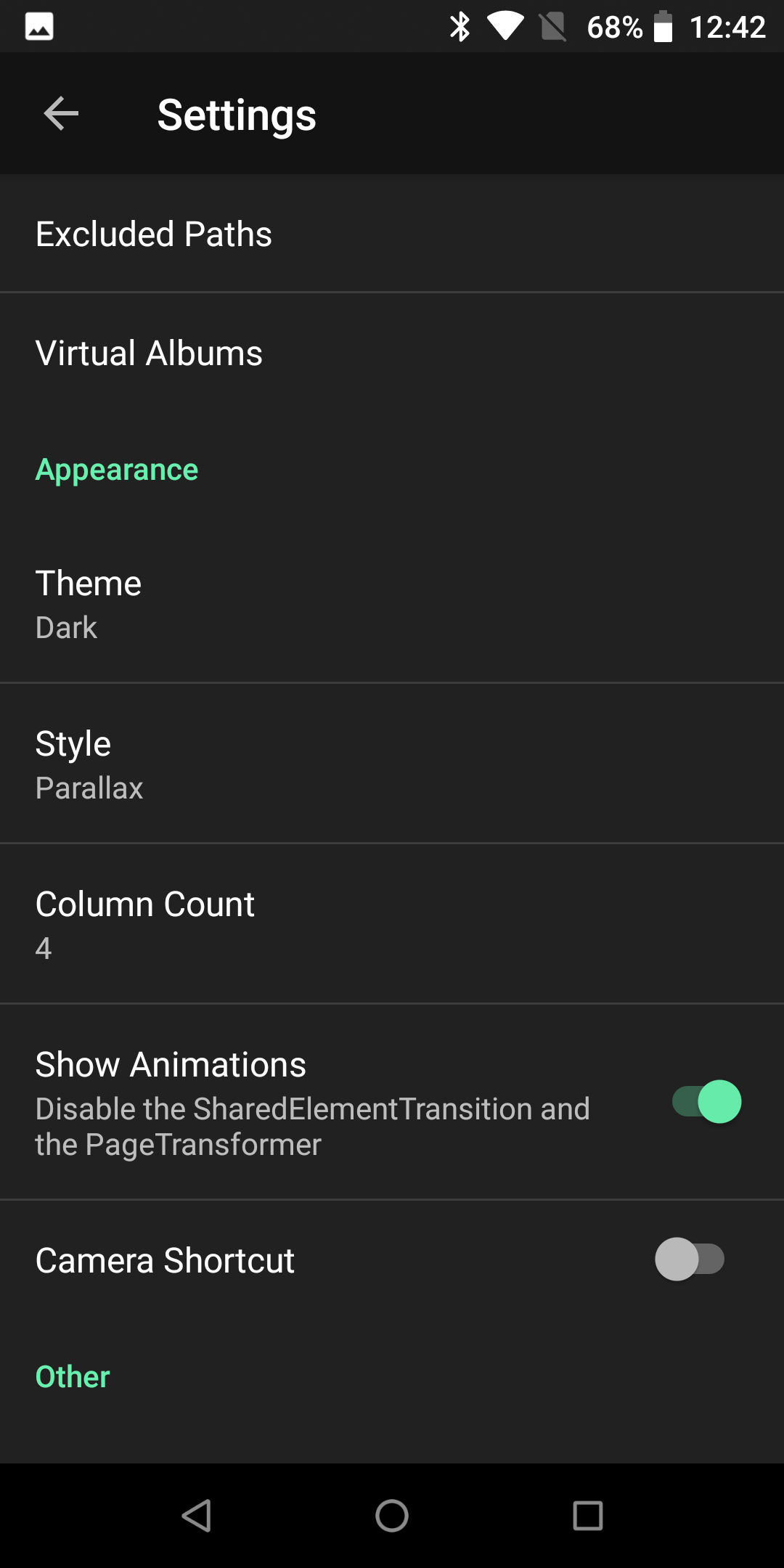Open the Theme selection dialog
Screen dimensions: 784x1568
point(392,603)
